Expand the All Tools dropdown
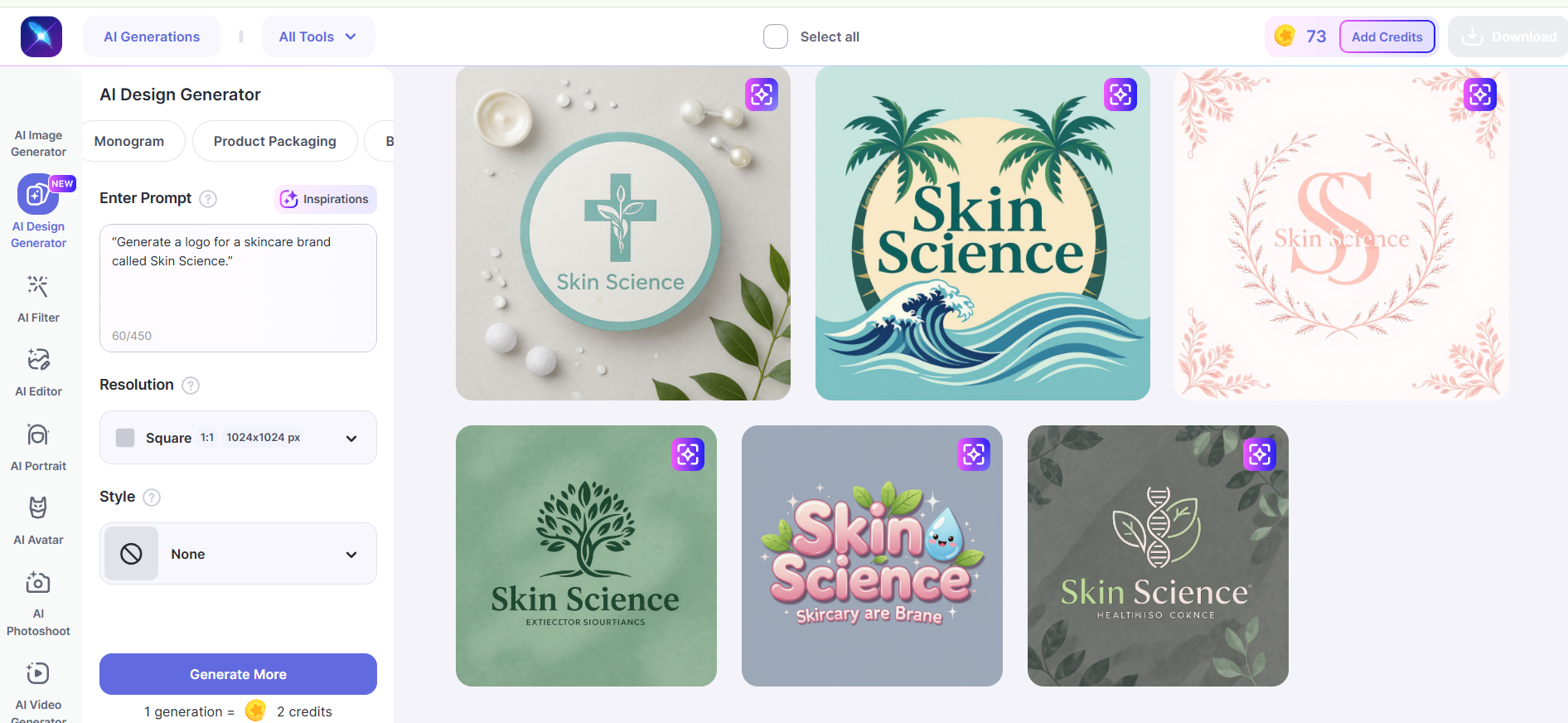This screenshot has height=723, width=1568. 317,36
